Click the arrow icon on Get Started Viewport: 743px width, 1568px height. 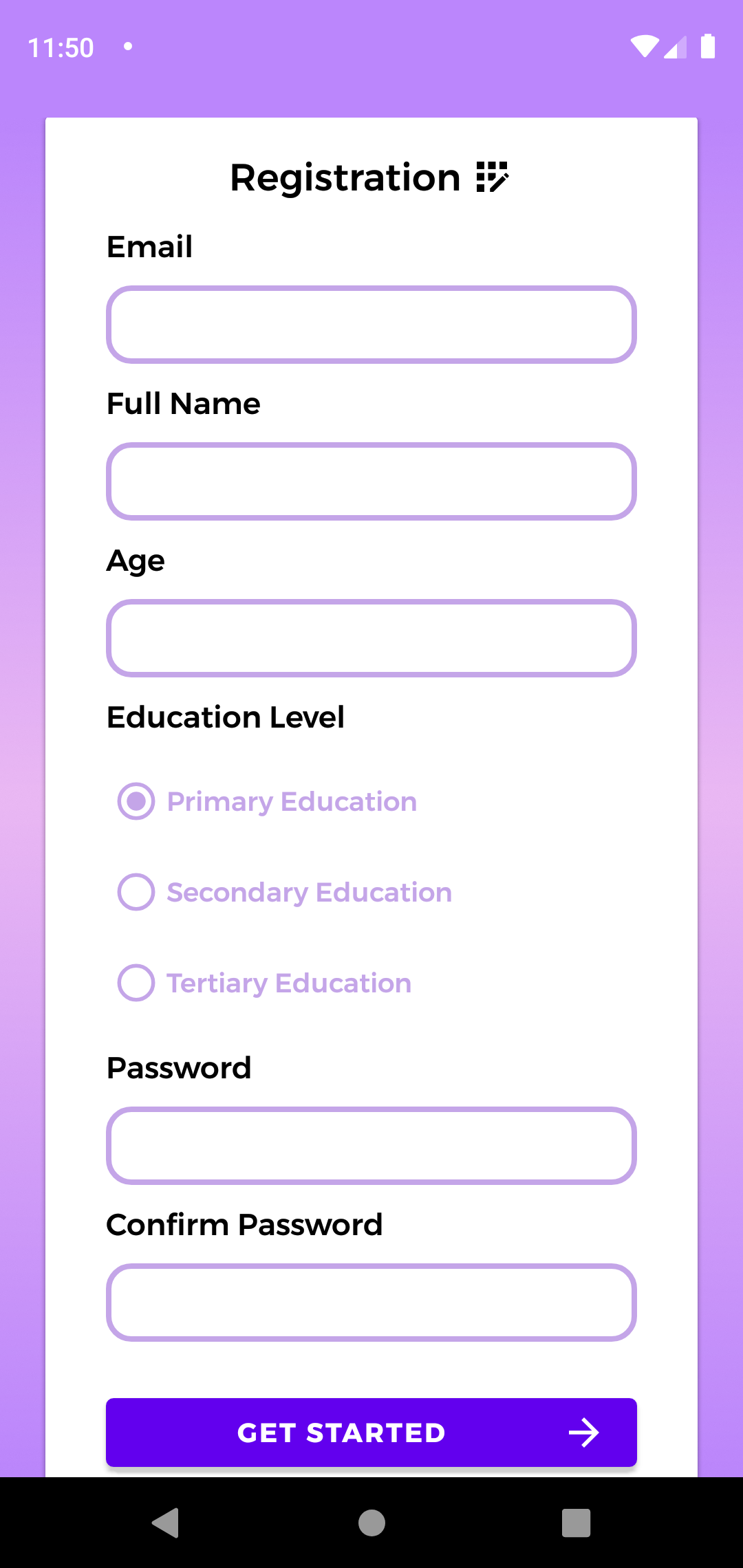pos(583,1433)
